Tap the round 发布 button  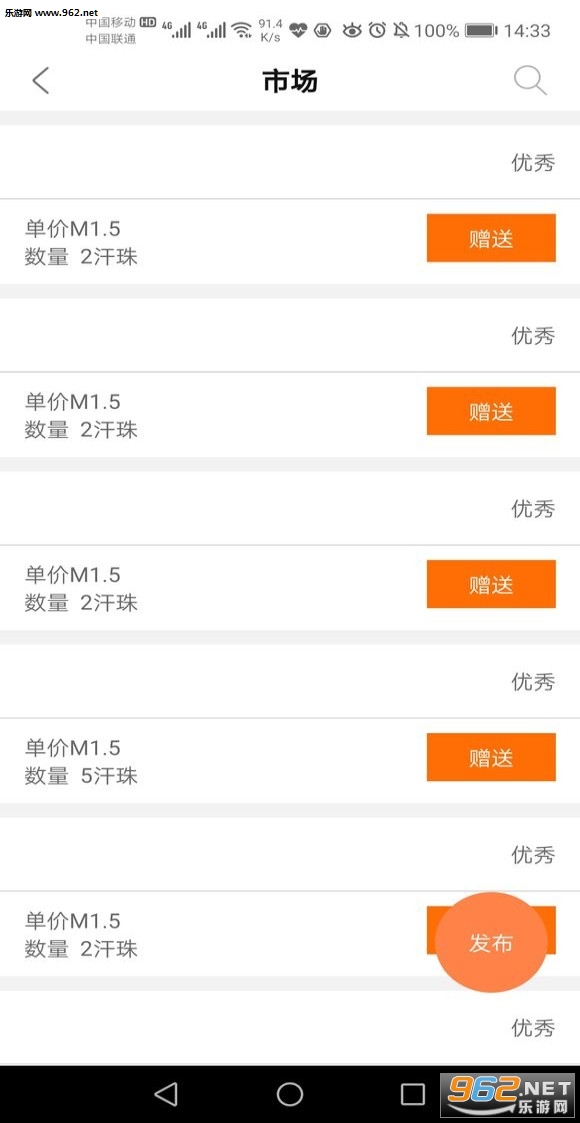[491, 943]
